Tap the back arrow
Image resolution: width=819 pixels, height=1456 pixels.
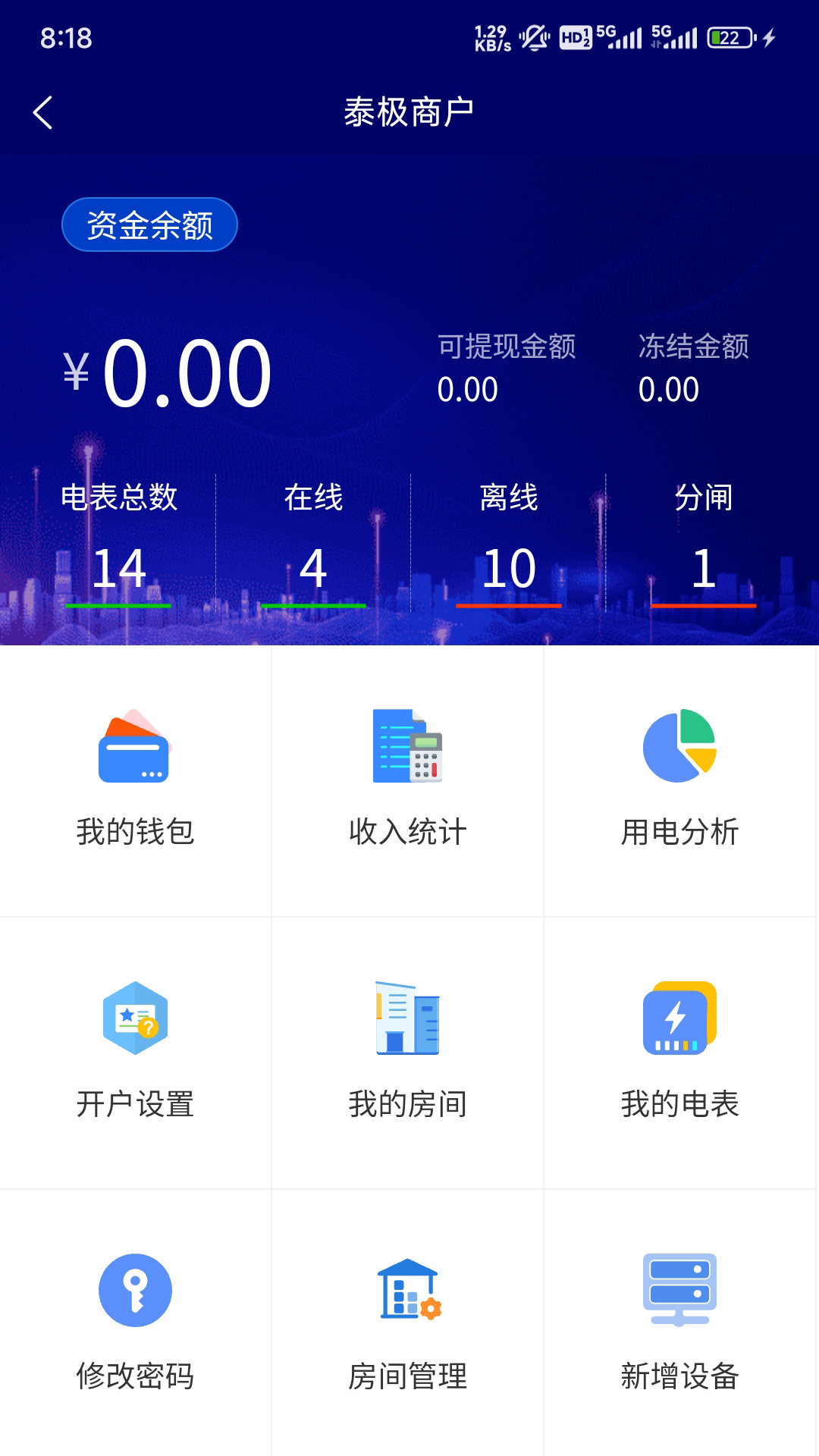coord(42,111)
